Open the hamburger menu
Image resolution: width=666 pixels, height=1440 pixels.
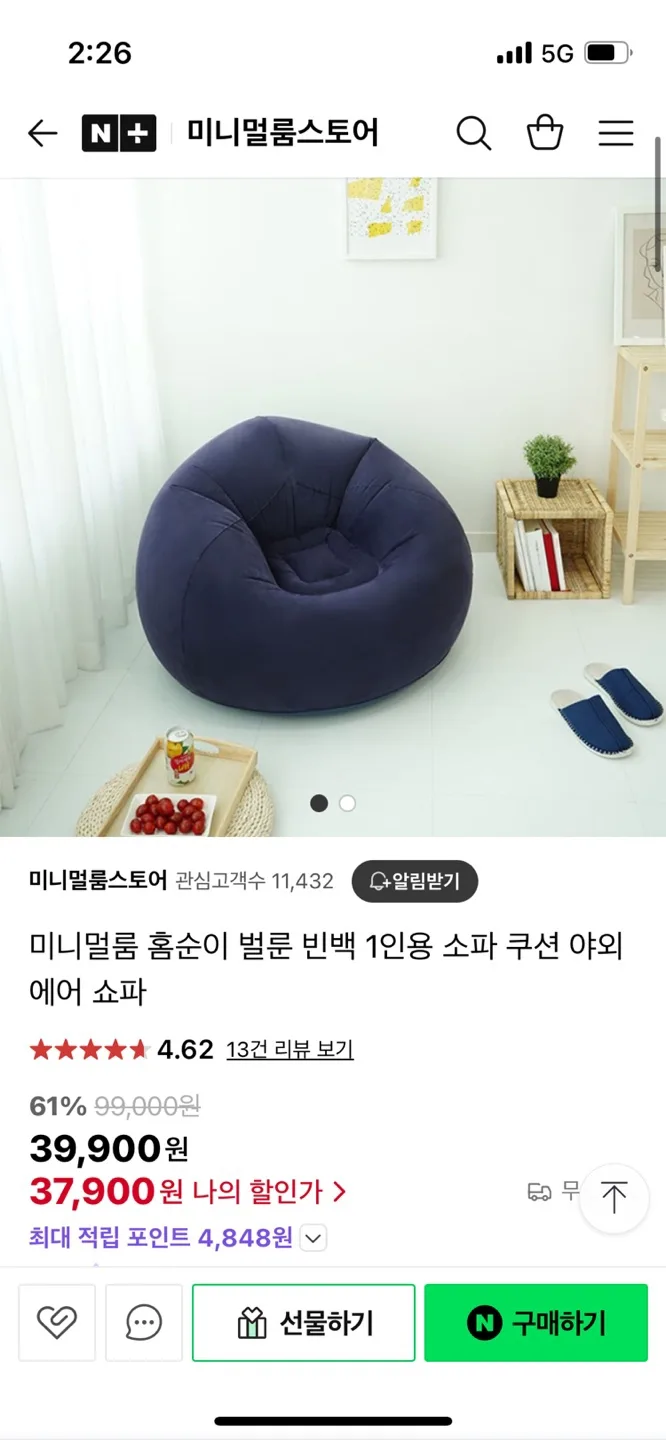click(616, 133)
